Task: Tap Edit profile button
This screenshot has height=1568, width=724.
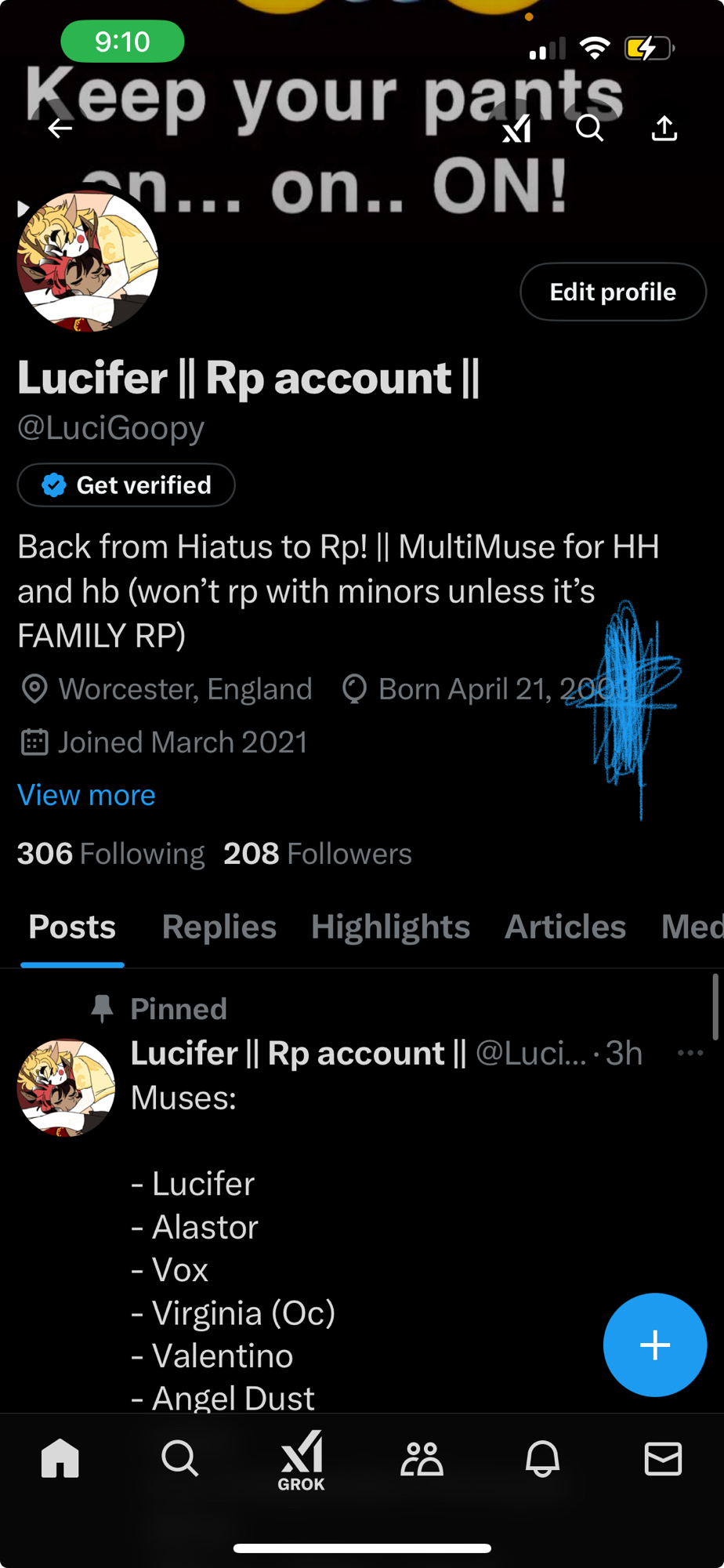Action: (x=613, y=292)
